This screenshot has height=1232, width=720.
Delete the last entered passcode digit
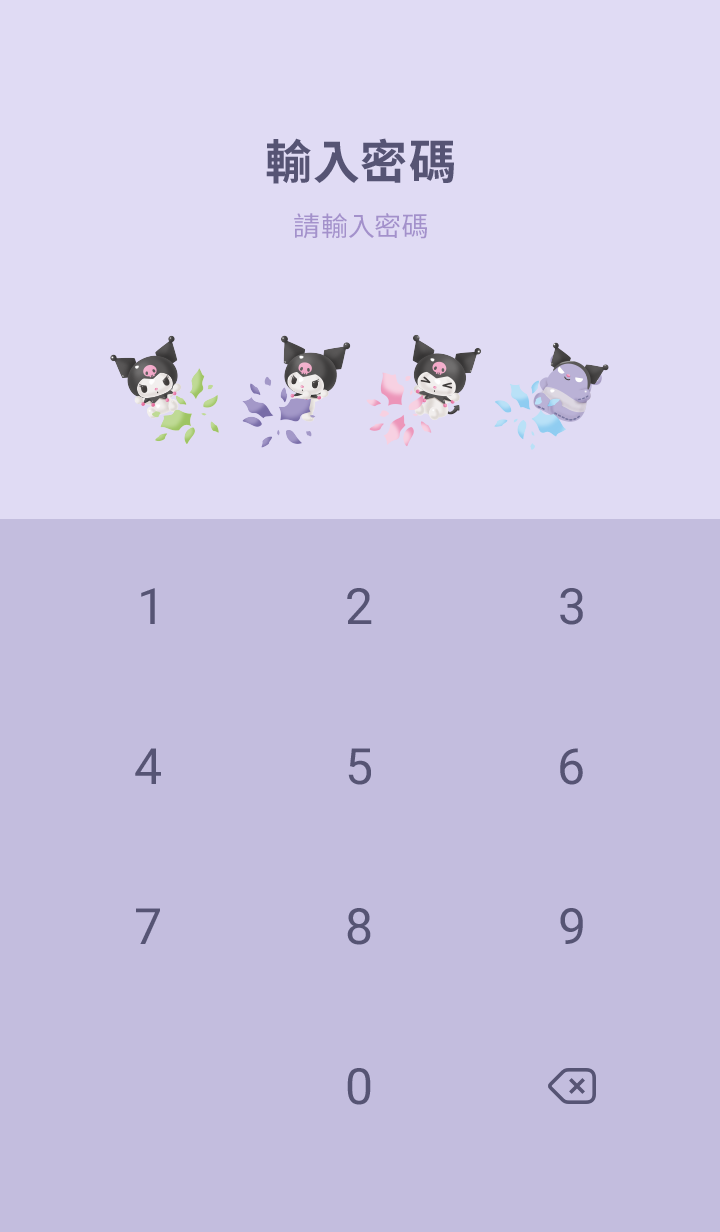click(572, 1086)
